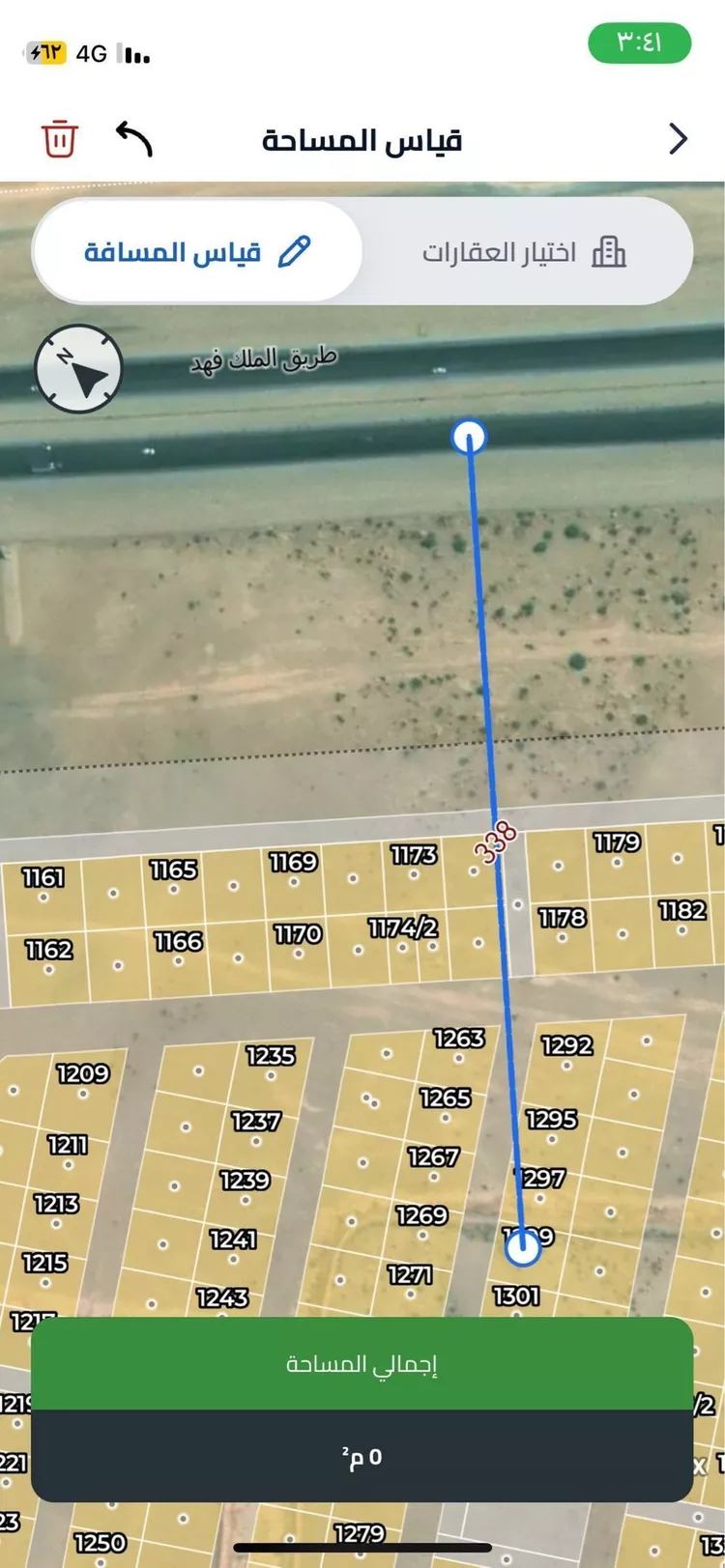Undo the last measurement point
Image resolution: width=725 pixels, height=1568 pixels.
click(134, 139)
